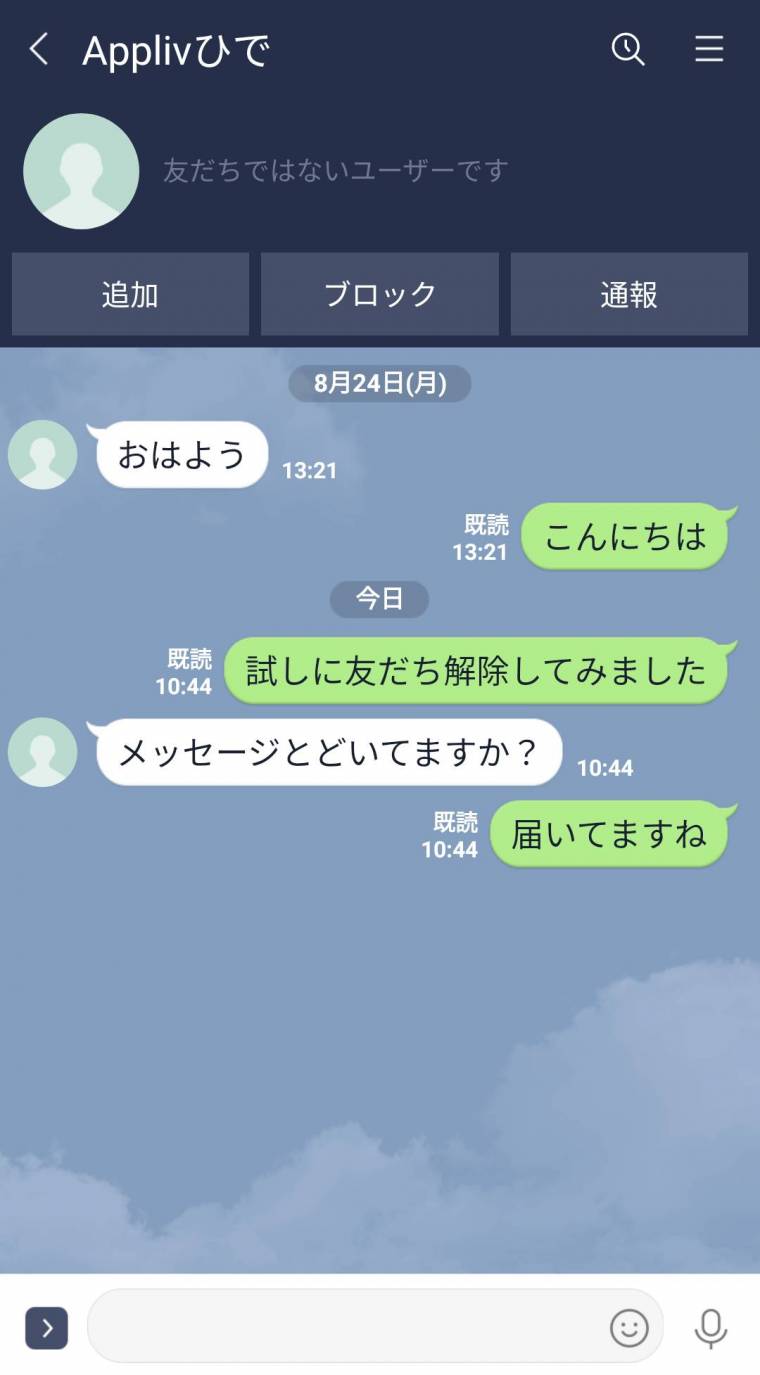Go back from the Applivひで chat

point(39,49)
